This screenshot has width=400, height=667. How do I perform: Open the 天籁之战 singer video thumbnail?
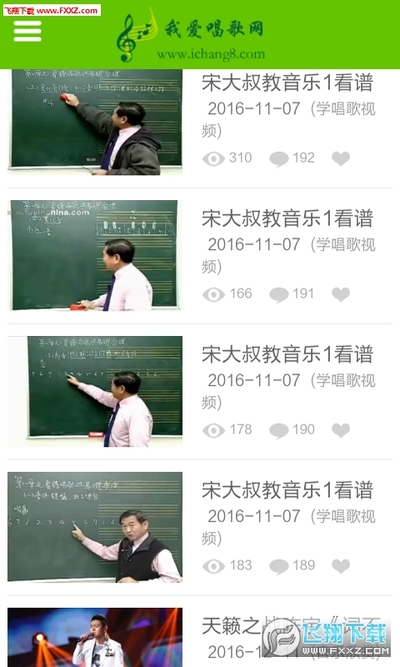pyautogui.click(x=95, y=637)
